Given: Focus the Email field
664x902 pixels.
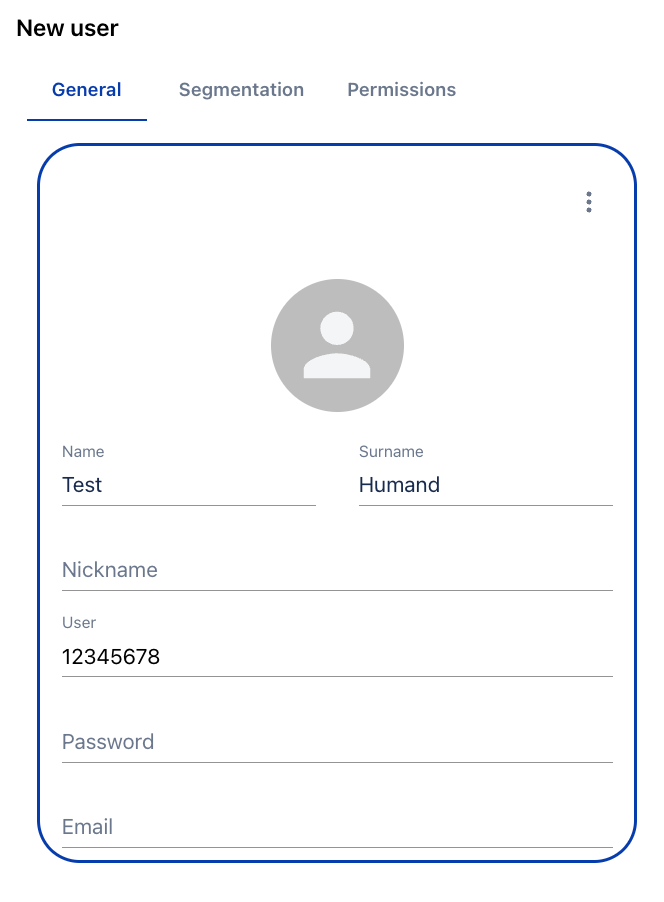Looking at the screenshot, I should pyautogui.click(x=336, y=827).
